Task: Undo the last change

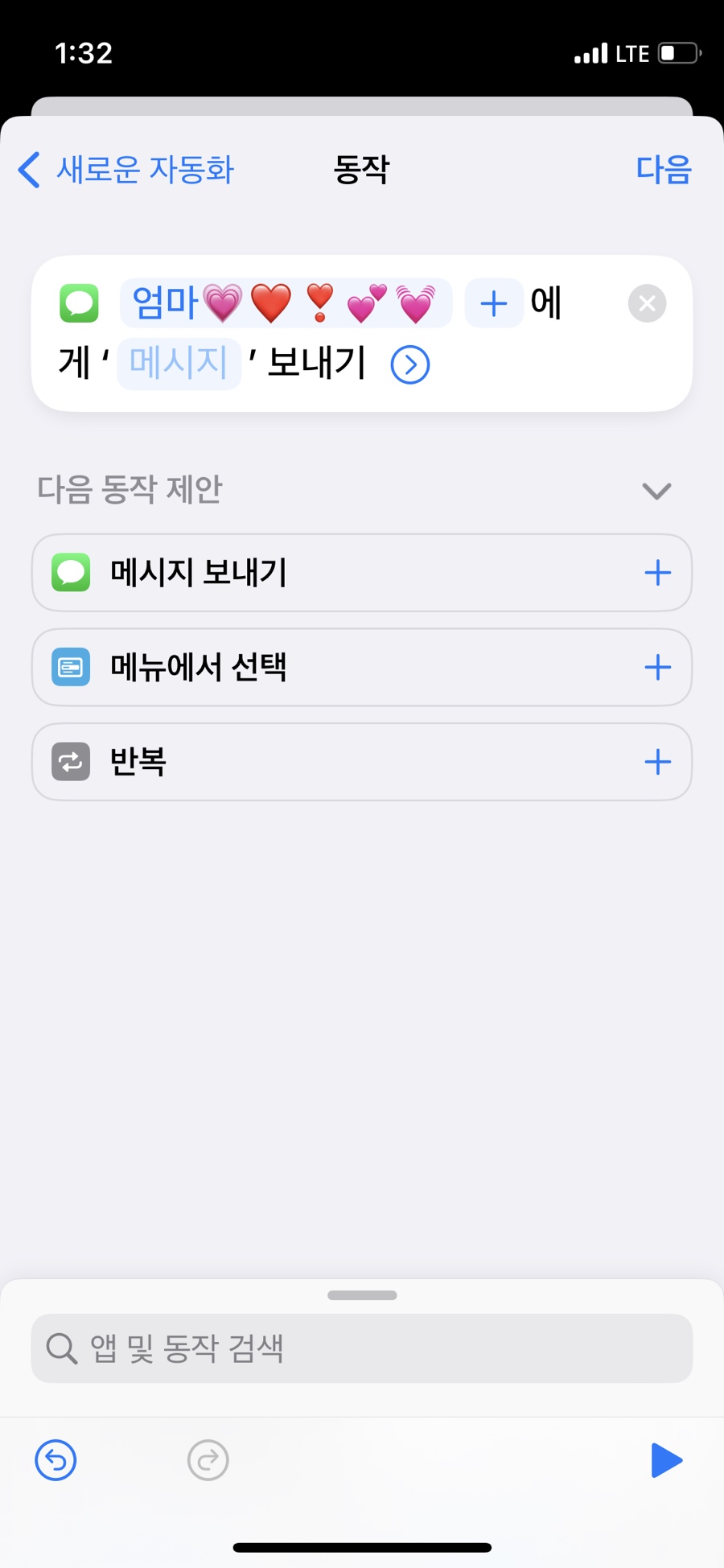Action: pyautogui.click(x=56, y=1460)
